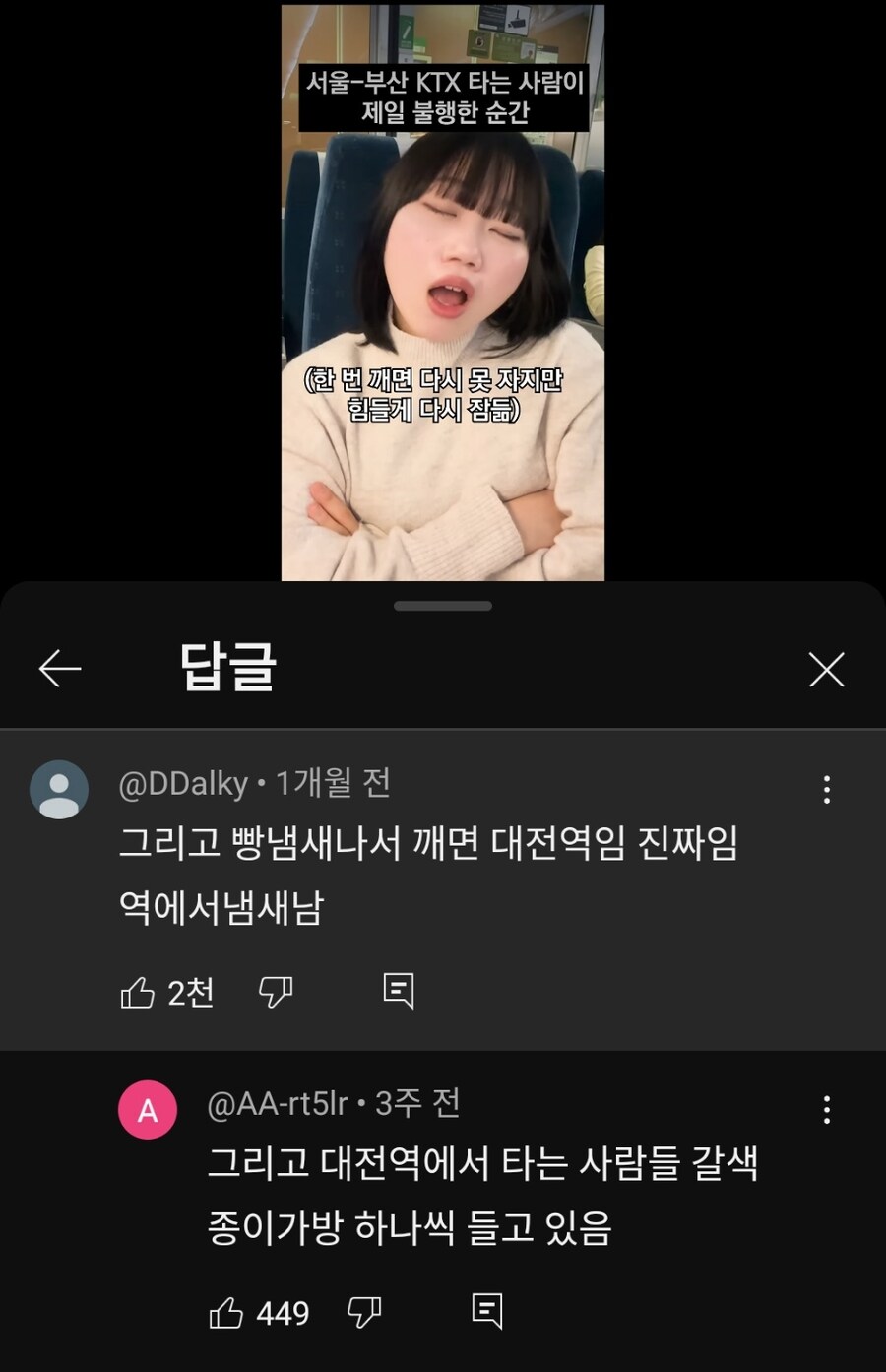Tap the reply icon under @DDalky's comment

[x=398, y=993]
